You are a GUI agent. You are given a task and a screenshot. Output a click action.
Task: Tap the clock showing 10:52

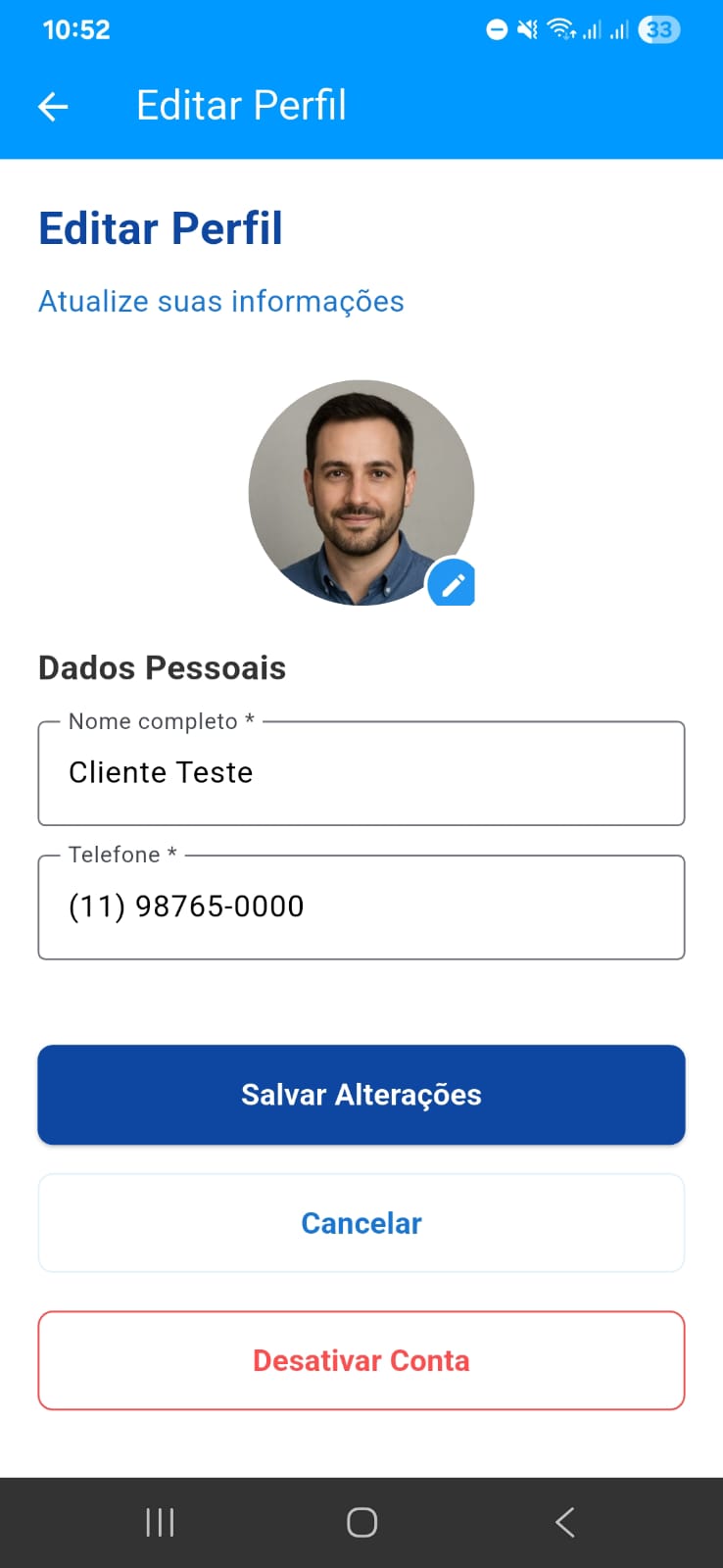pyautogui.click(x=75, y=29)
